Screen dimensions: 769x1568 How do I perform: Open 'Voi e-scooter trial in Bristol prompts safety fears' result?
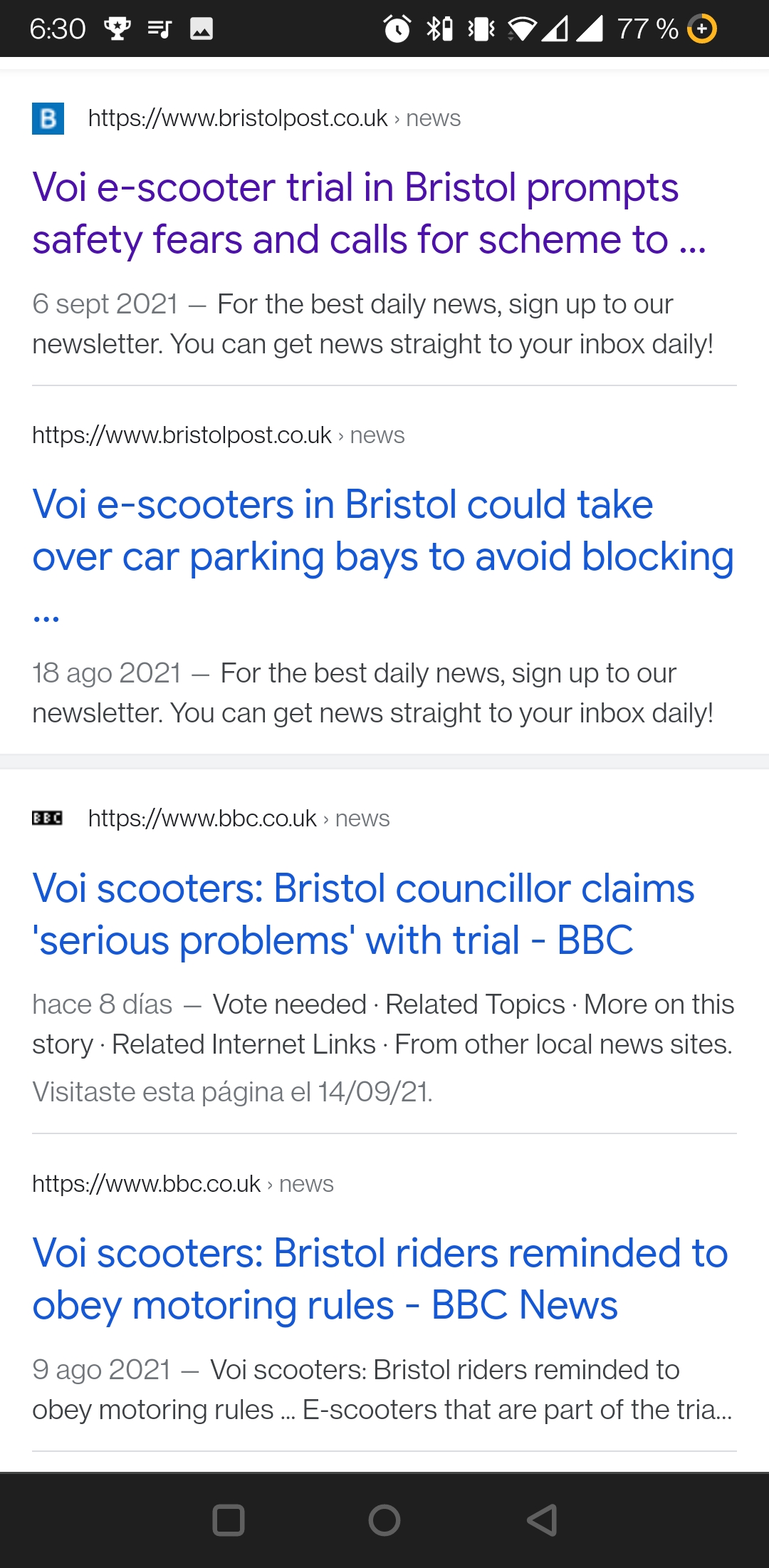point(370,213)
